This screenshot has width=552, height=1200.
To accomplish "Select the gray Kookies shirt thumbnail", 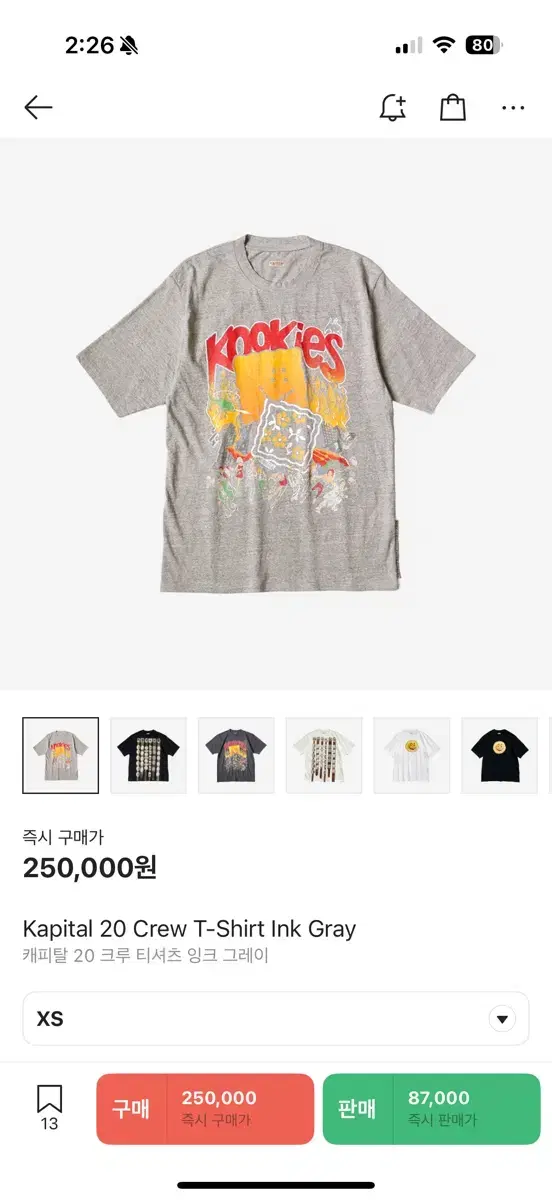I will [61, 755].
